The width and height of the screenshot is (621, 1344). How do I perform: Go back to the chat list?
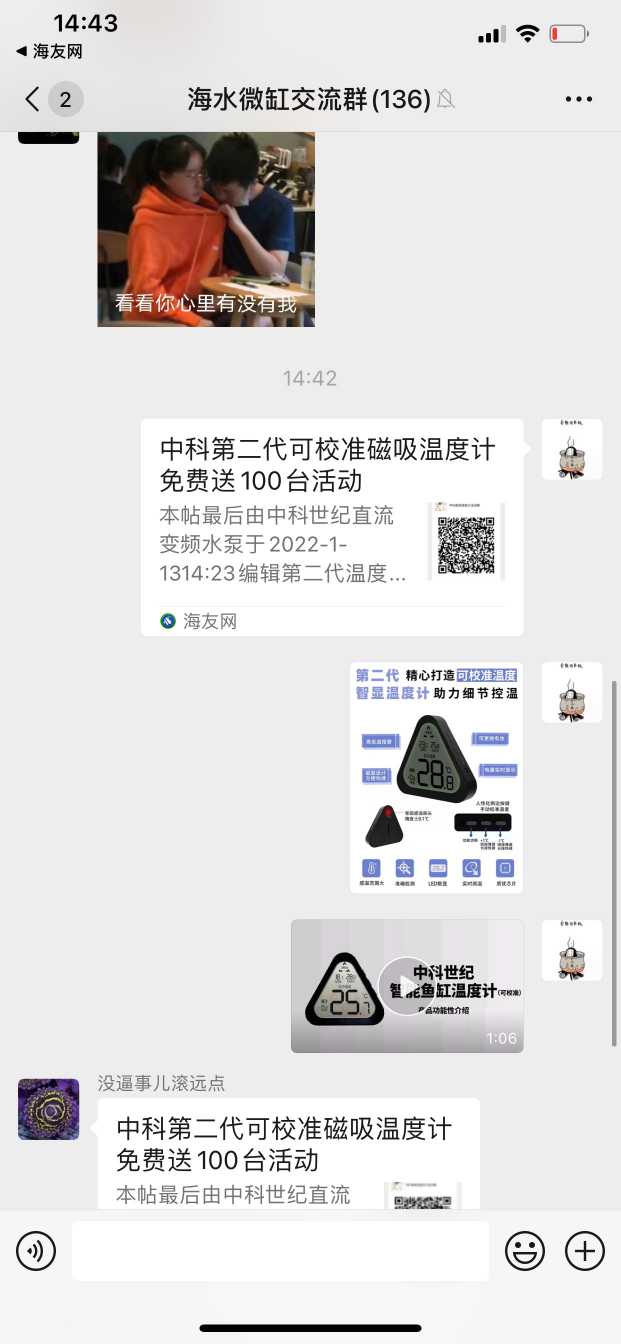tap(34, 99)
